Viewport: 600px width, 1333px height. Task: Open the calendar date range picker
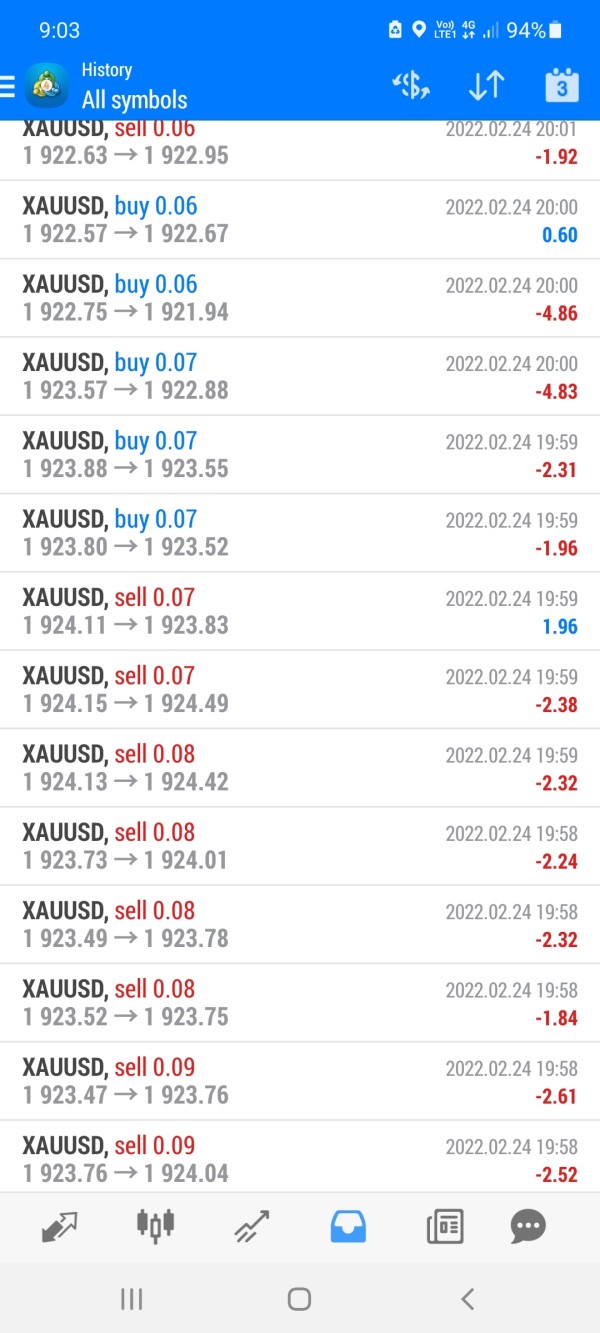click(562, 86)
